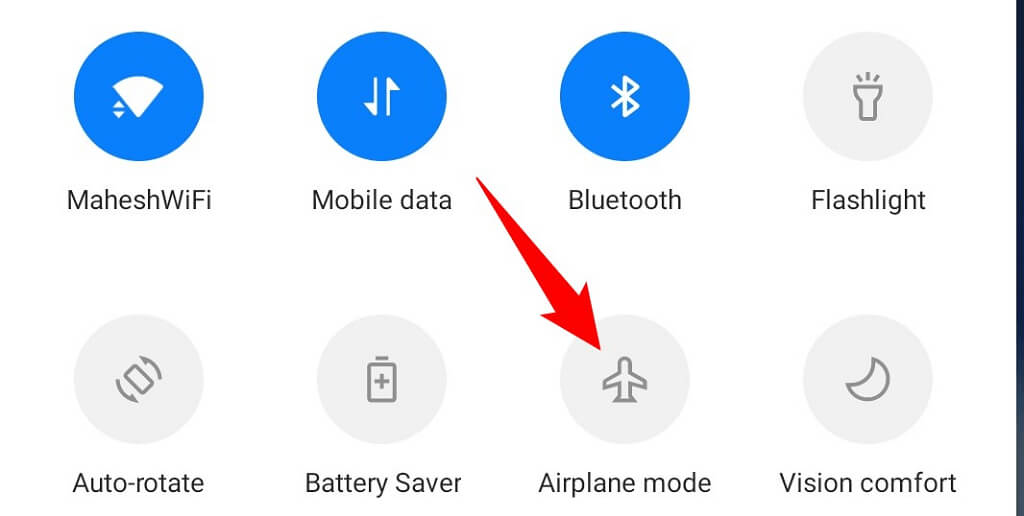This screenshot has height=516, width=1024.
Task: Turn off the MaheshWiFi Wi-Fi toggle
Action: pos(139,97)
